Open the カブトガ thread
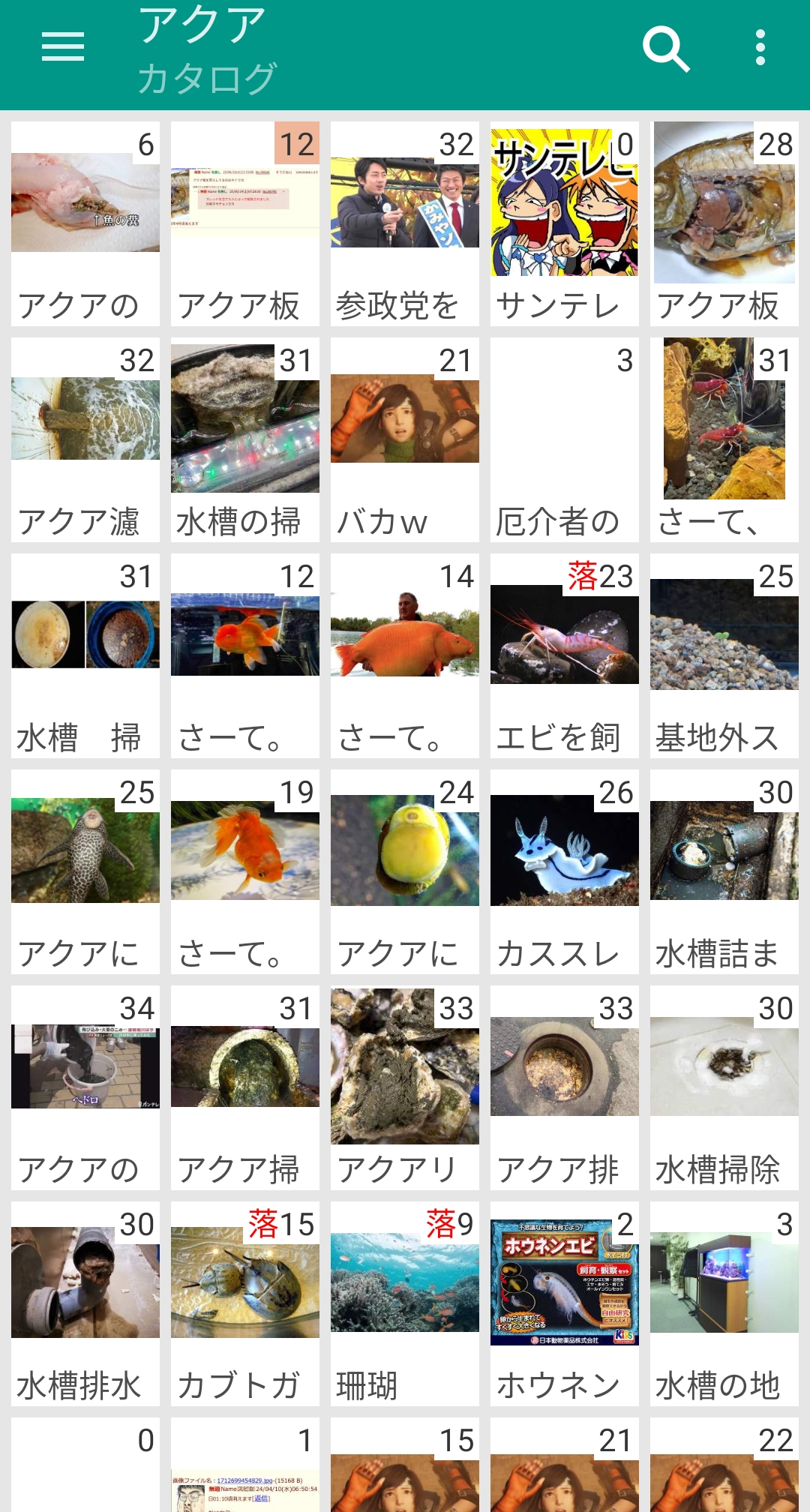This screenshot has height=1512, width=810. 245,1303
